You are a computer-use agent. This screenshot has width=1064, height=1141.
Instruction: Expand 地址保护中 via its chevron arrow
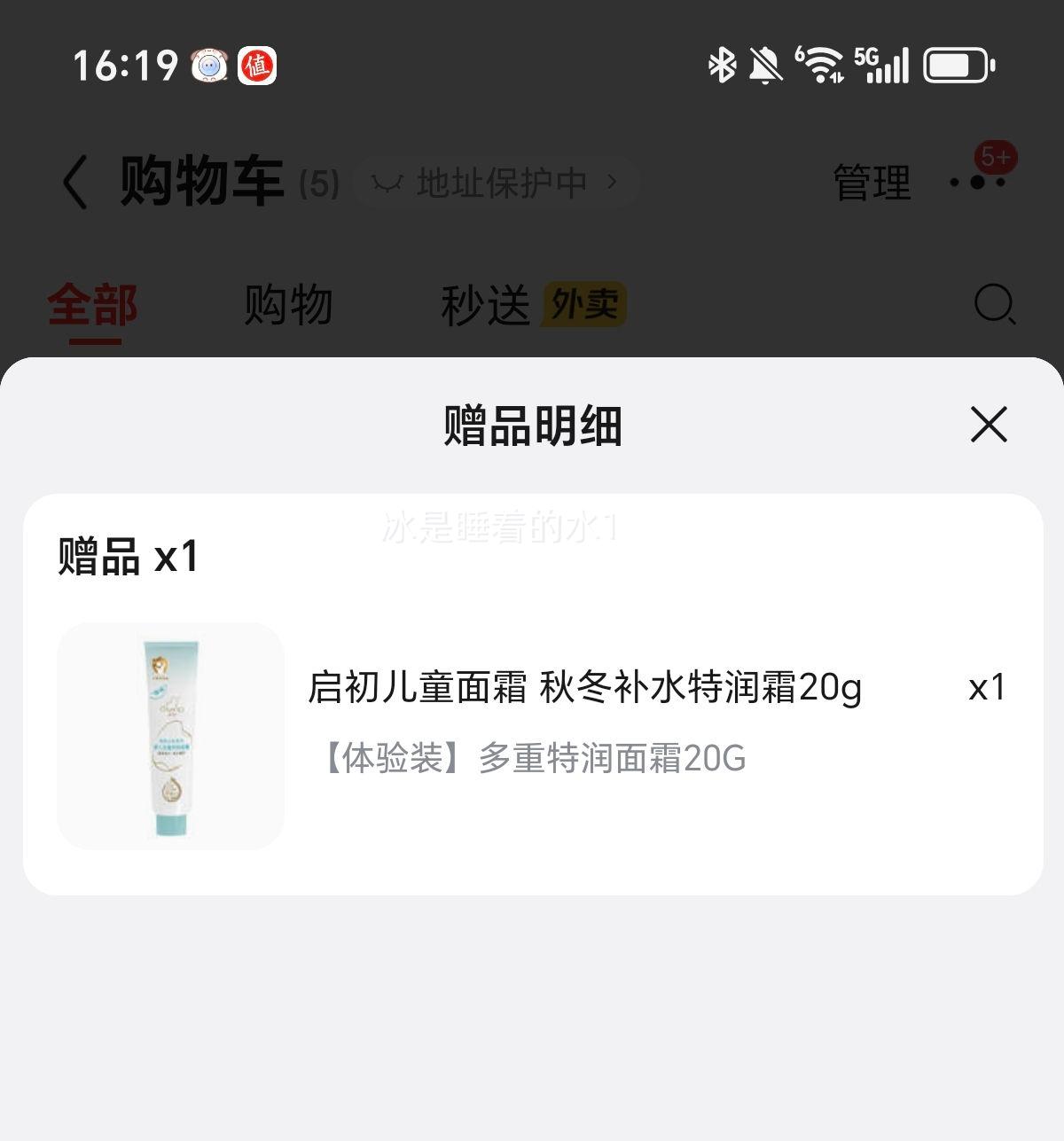612,182
